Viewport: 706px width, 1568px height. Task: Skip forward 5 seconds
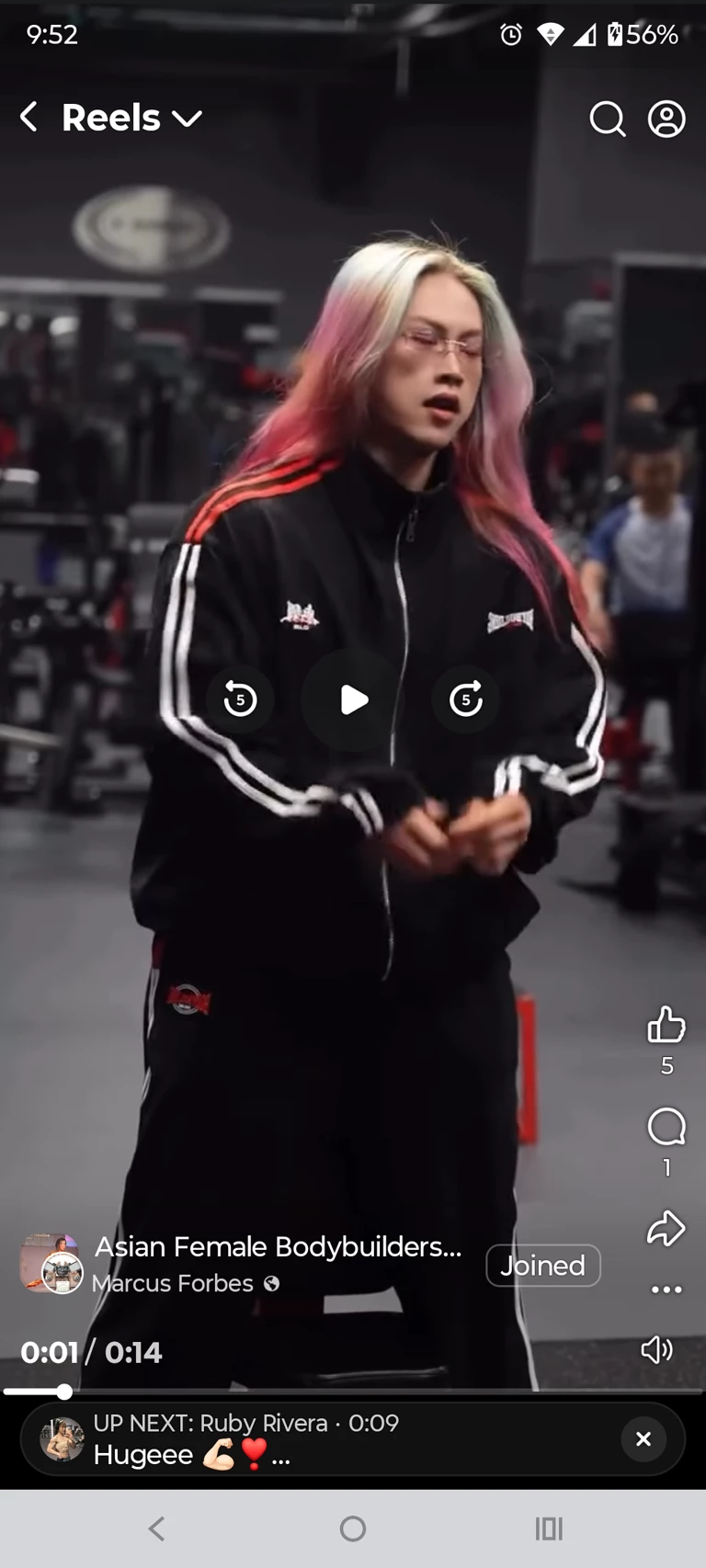click(466, 699)
